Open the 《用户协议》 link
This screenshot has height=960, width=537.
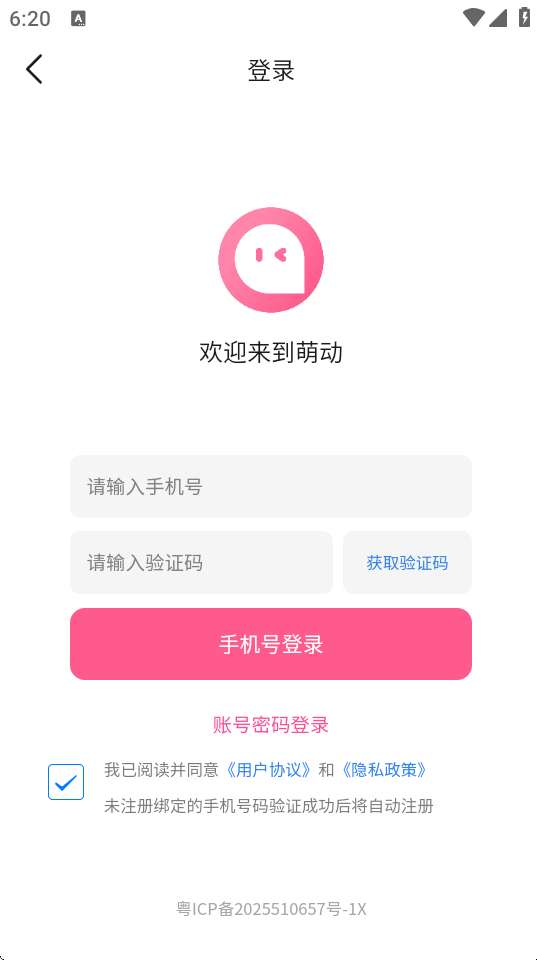point(269,770)
